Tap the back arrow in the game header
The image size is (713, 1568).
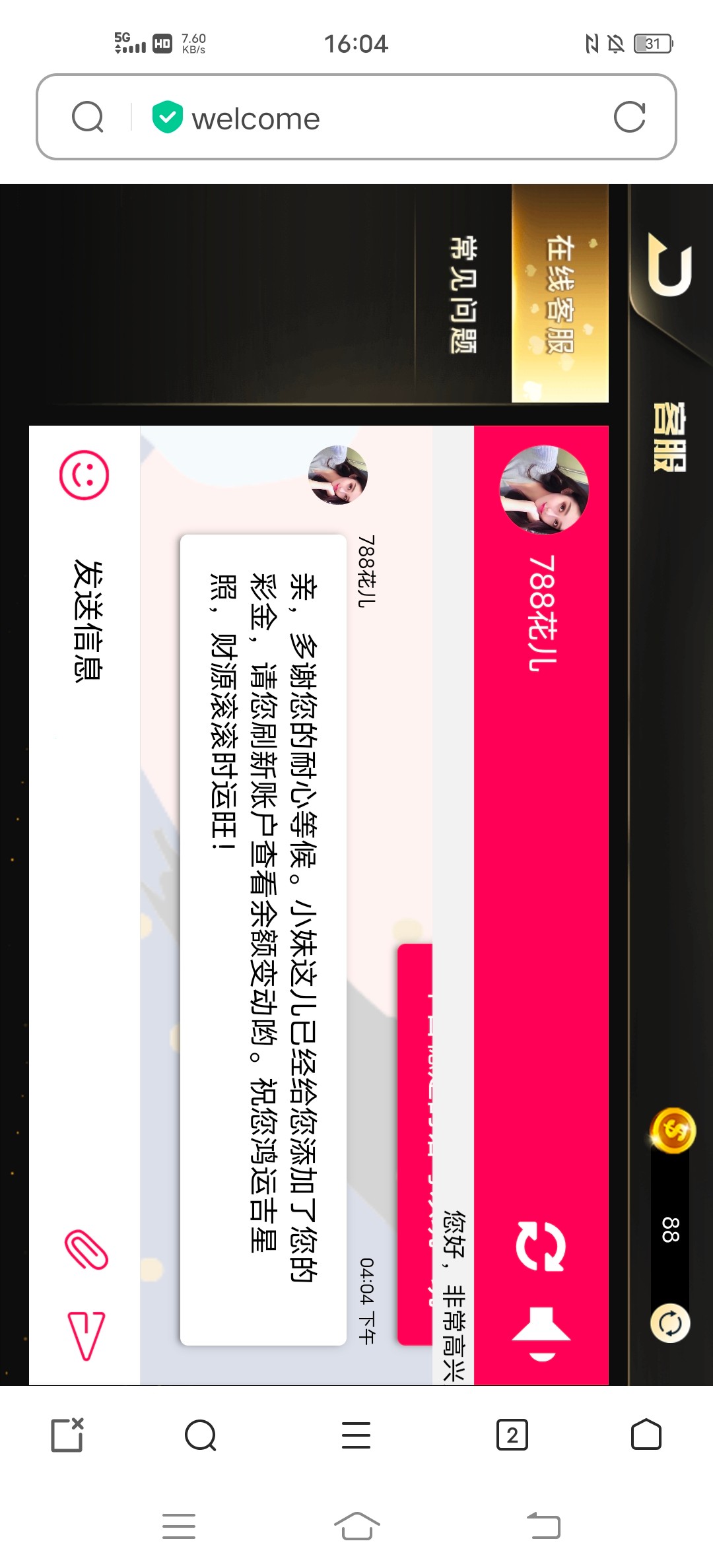pos(669,265)
